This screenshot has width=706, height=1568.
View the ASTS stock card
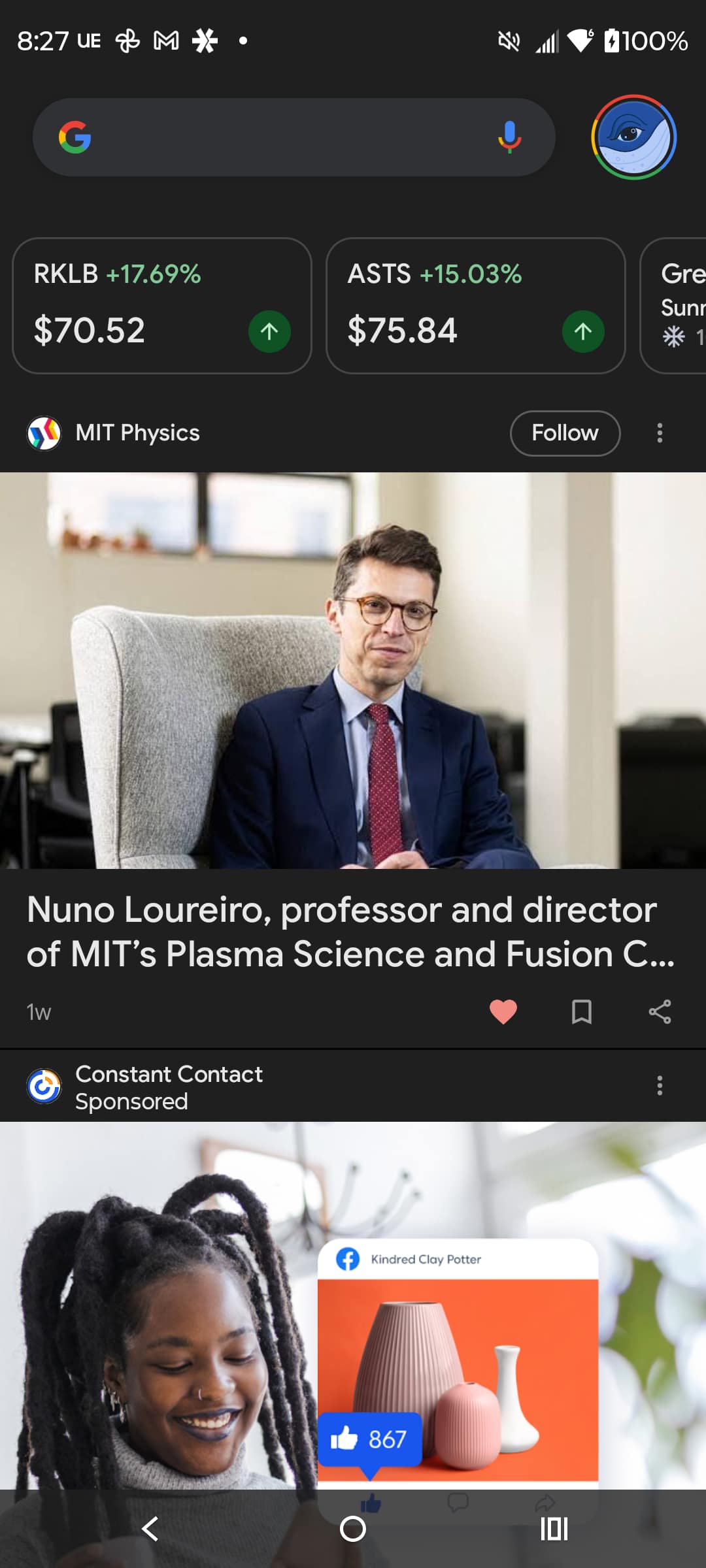click(475, 305)
